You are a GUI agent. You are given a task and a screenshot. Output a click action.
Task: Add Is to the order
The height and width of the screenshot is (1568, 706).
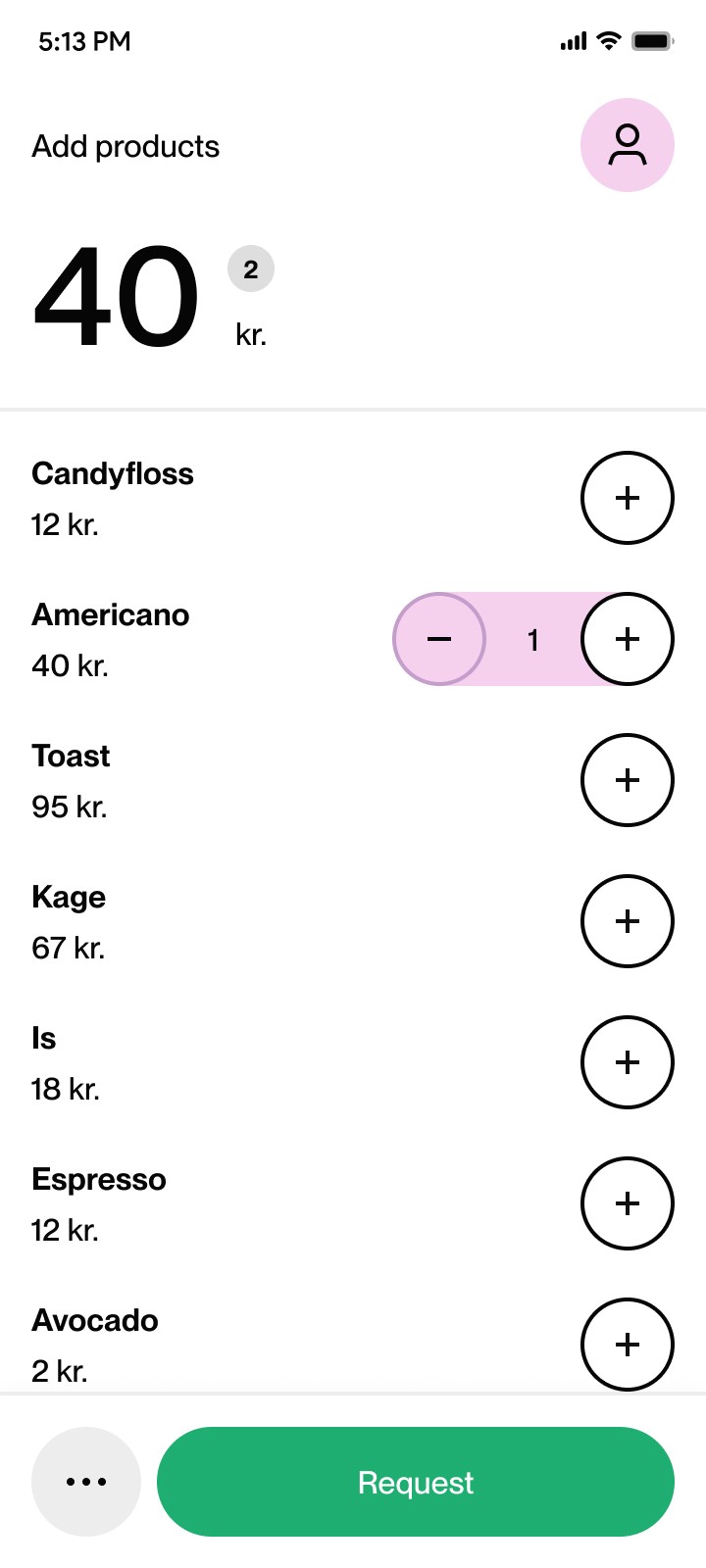pos(628,1062)
